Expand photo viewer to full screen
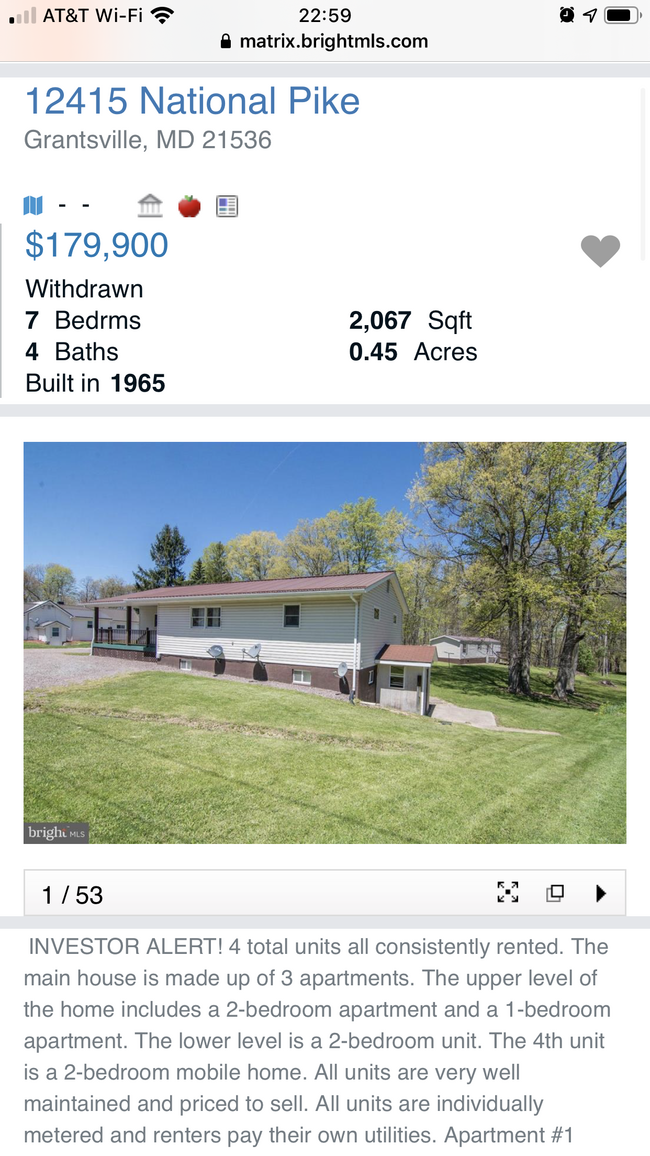The image size is (650, 1156). 508,893
